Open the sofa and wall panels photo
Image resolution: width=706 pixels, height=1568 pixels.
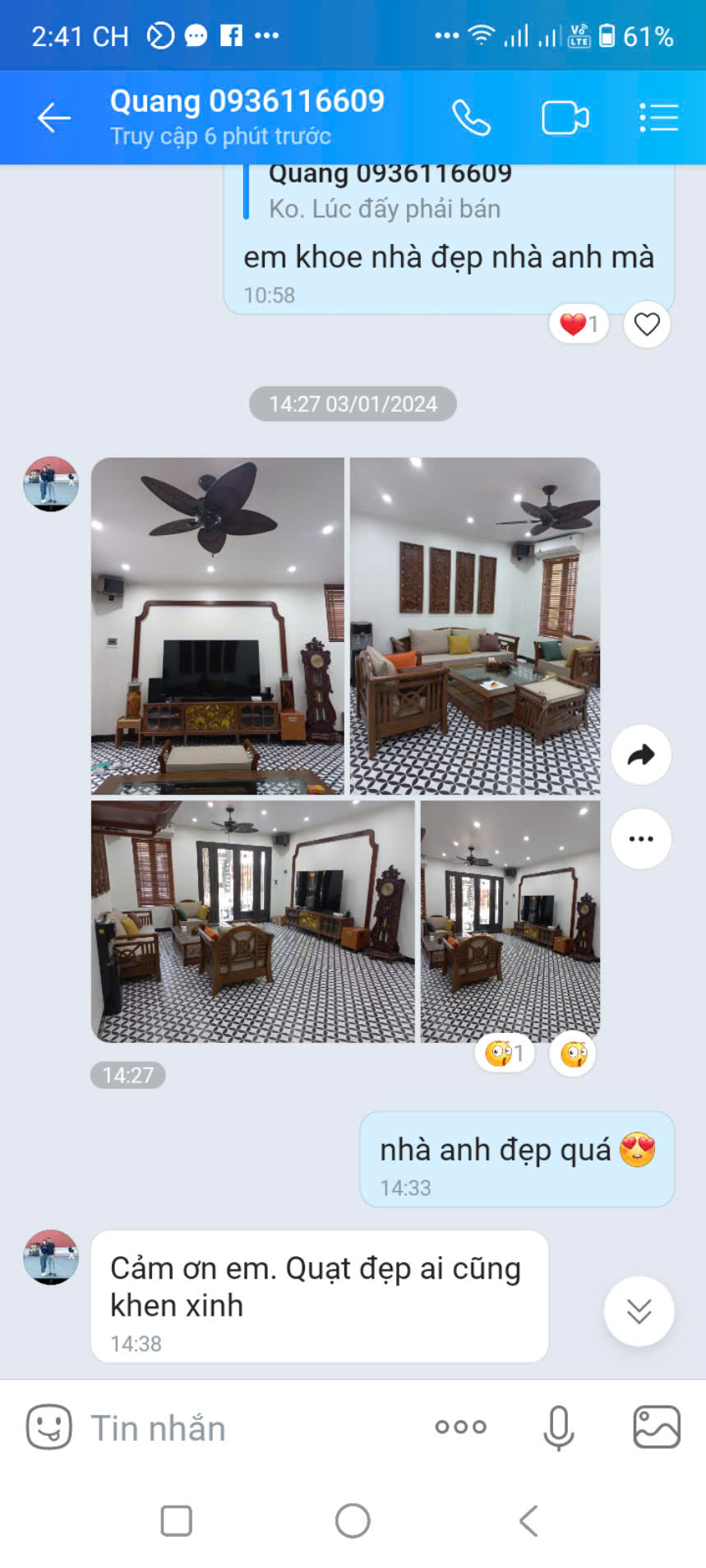[475, 625]
